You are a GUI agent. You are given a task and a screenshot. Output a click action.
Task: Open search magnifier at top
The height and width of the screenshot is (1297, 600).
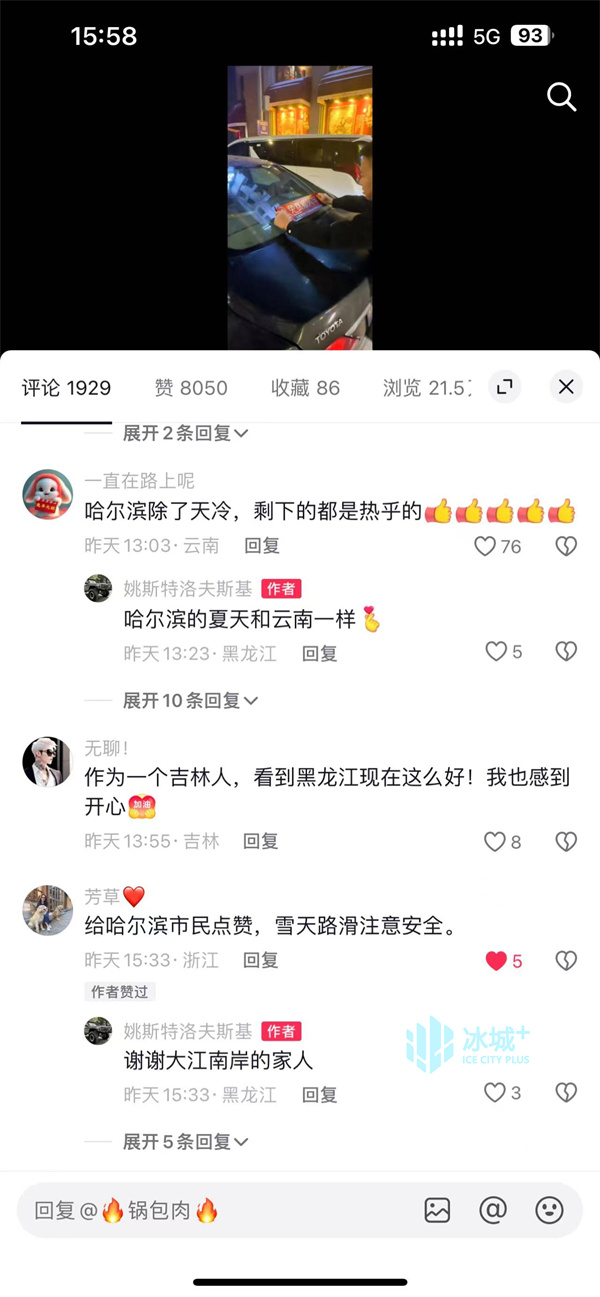point(562,97)
